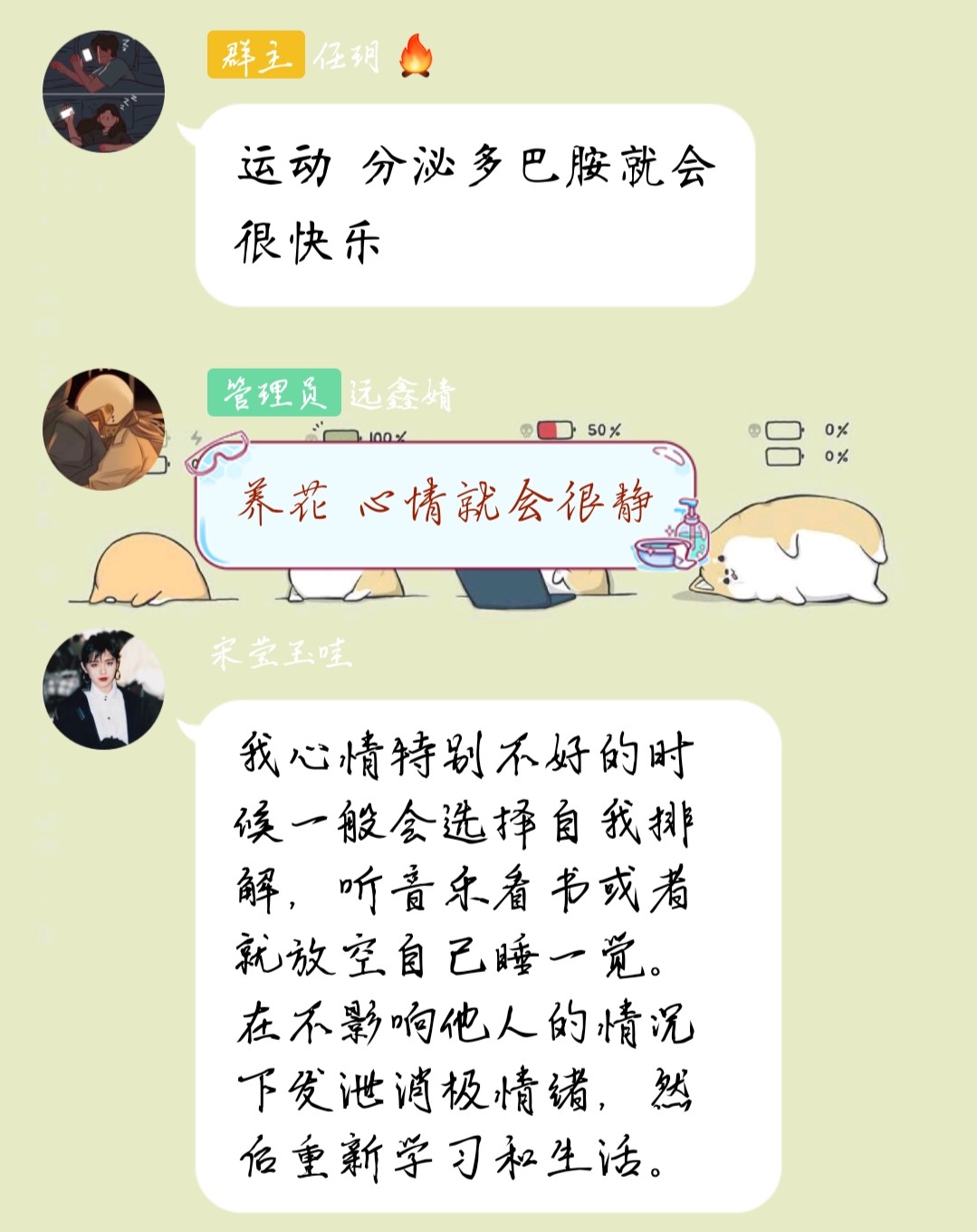Open 宋莹玉哇's avatar profile

click(x=103, y=689)
